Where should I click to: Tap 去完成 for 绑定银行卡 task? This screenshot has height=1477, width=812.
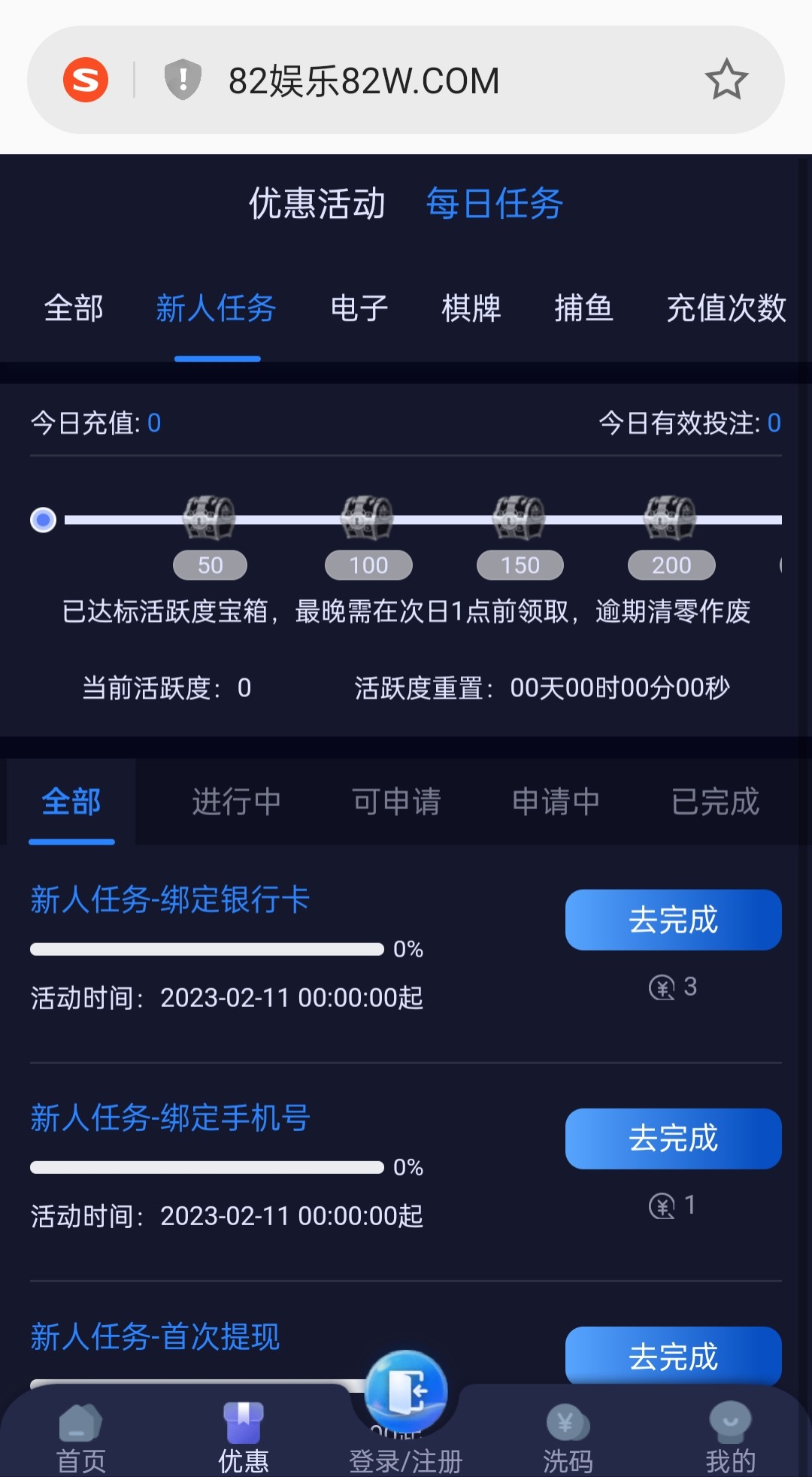(x=673, y=920)
